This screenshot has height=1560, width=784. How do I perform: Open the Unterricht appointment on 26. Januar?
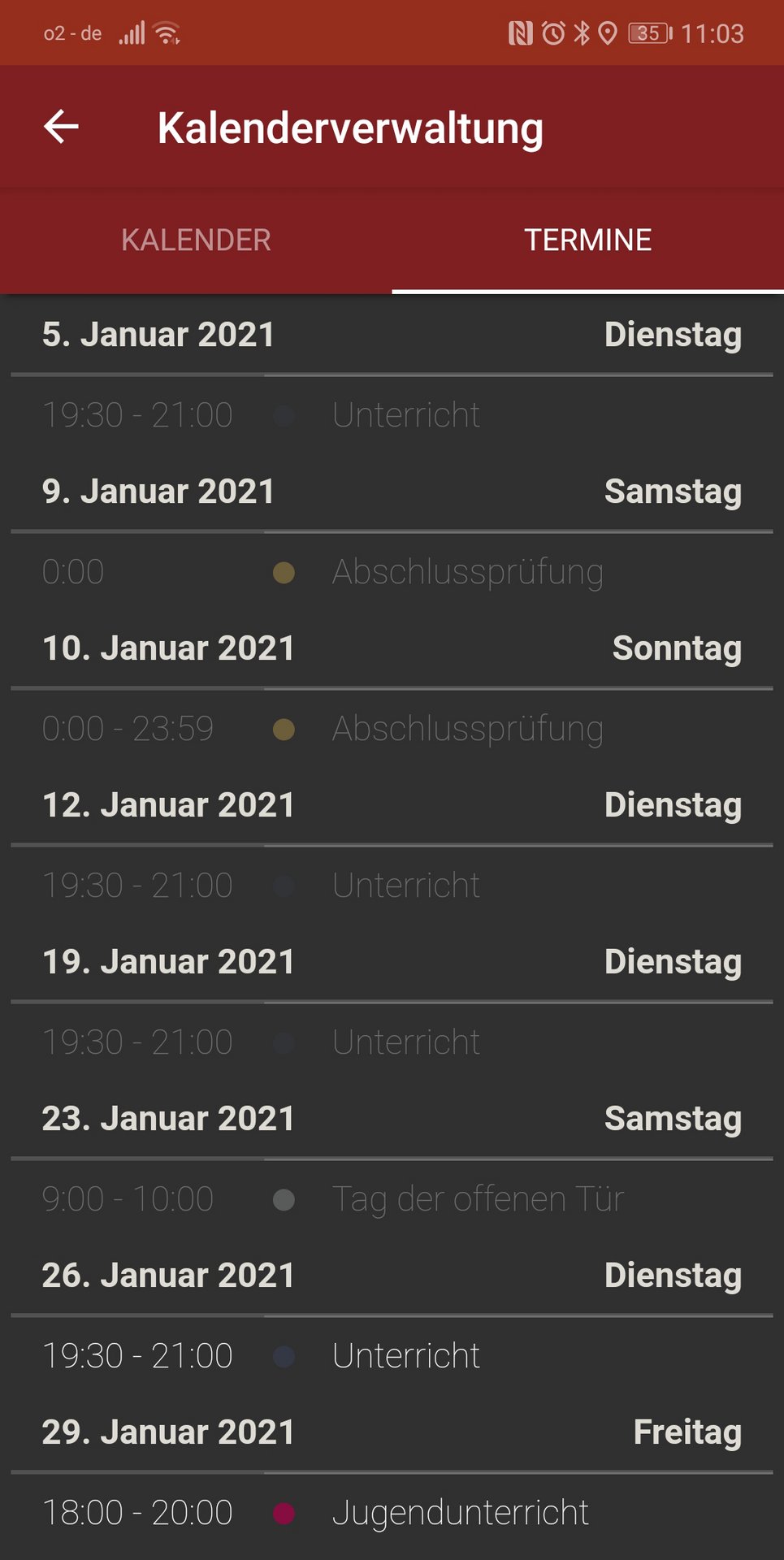click(406, 1355)
